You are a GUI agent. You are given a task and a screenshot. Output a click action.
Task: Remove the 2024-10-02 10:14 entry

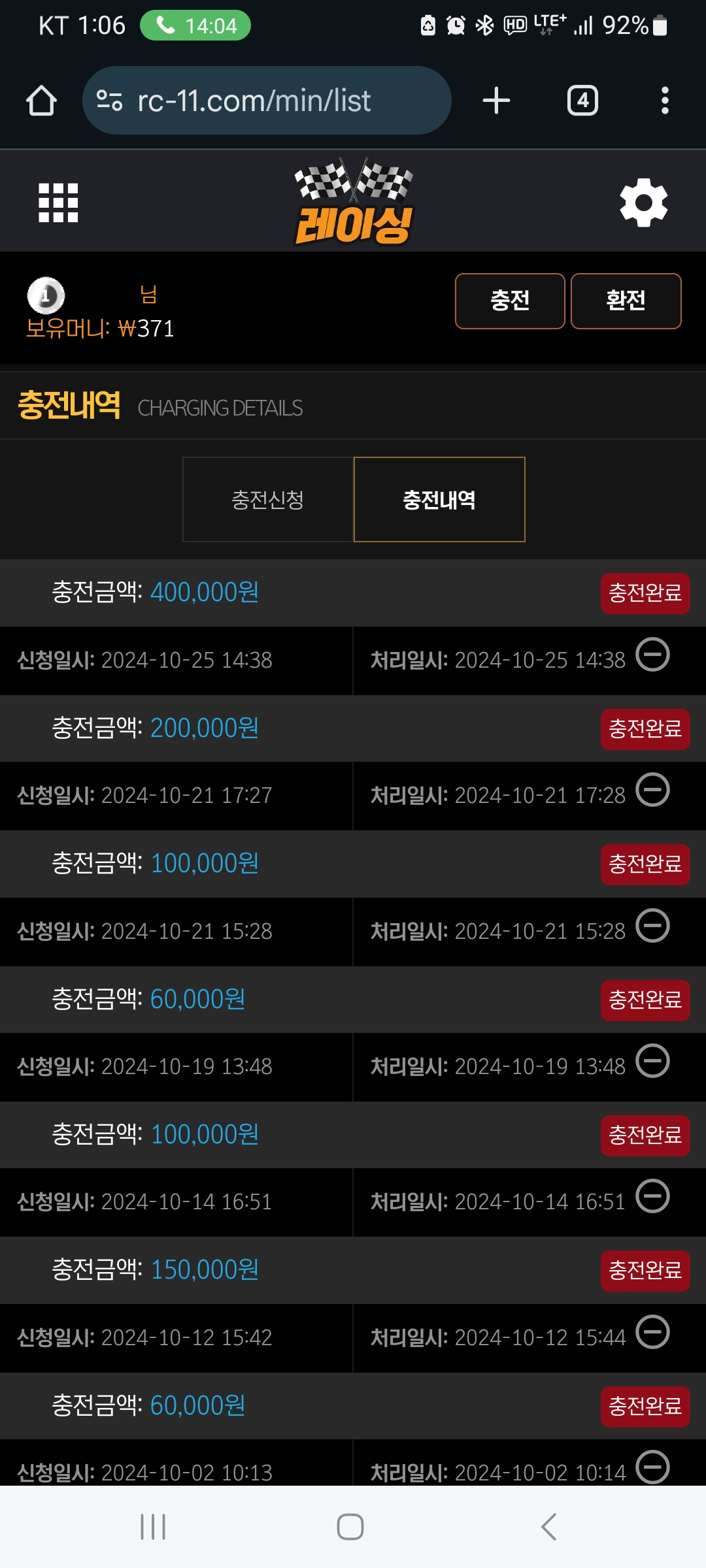coord(653,1467)
